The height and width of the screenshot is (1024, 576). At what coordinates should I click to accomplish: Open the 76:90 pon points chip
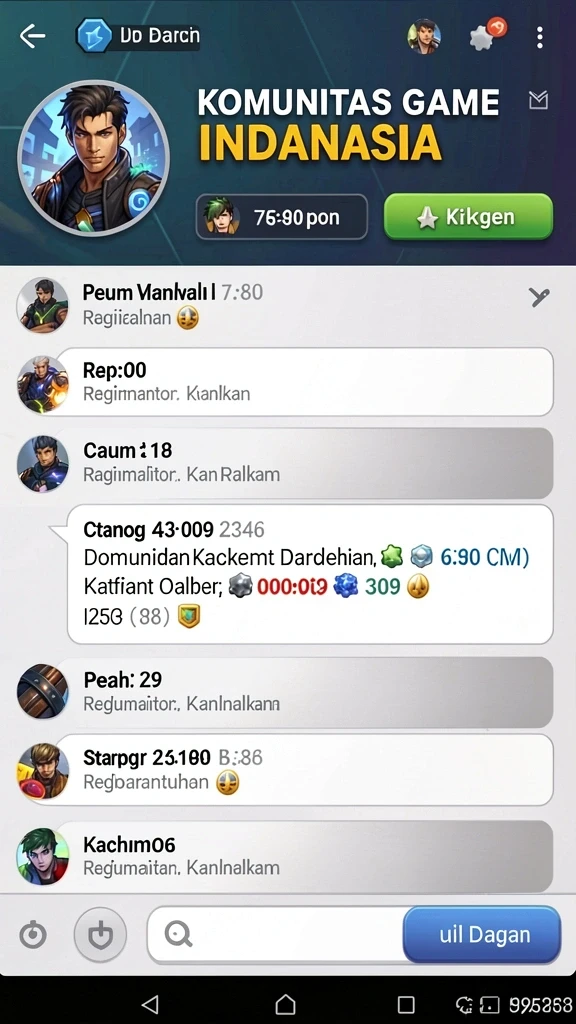pos(281,217)
